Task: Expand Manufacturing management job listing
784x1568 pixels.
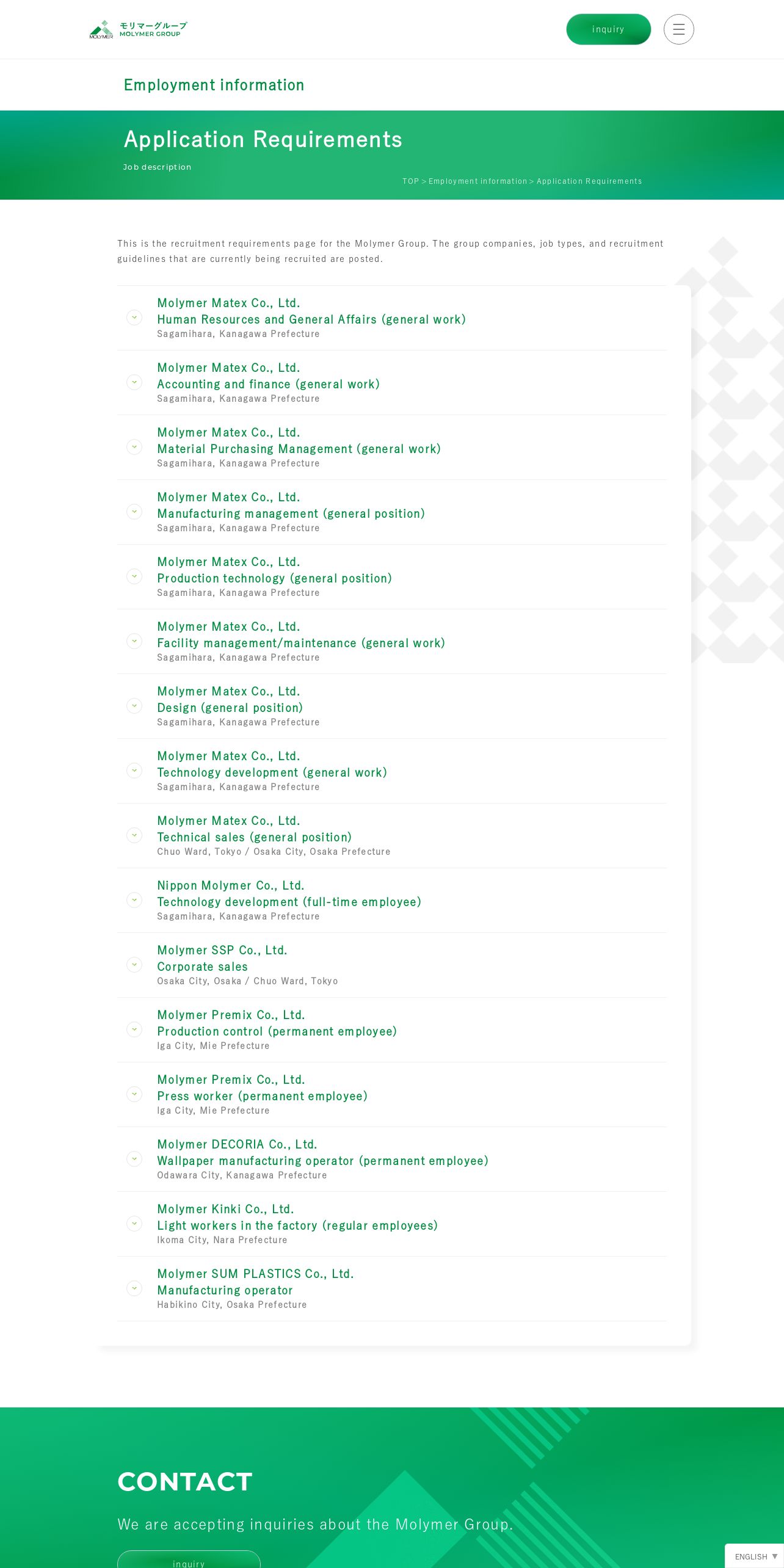Action: click(391, 512)
